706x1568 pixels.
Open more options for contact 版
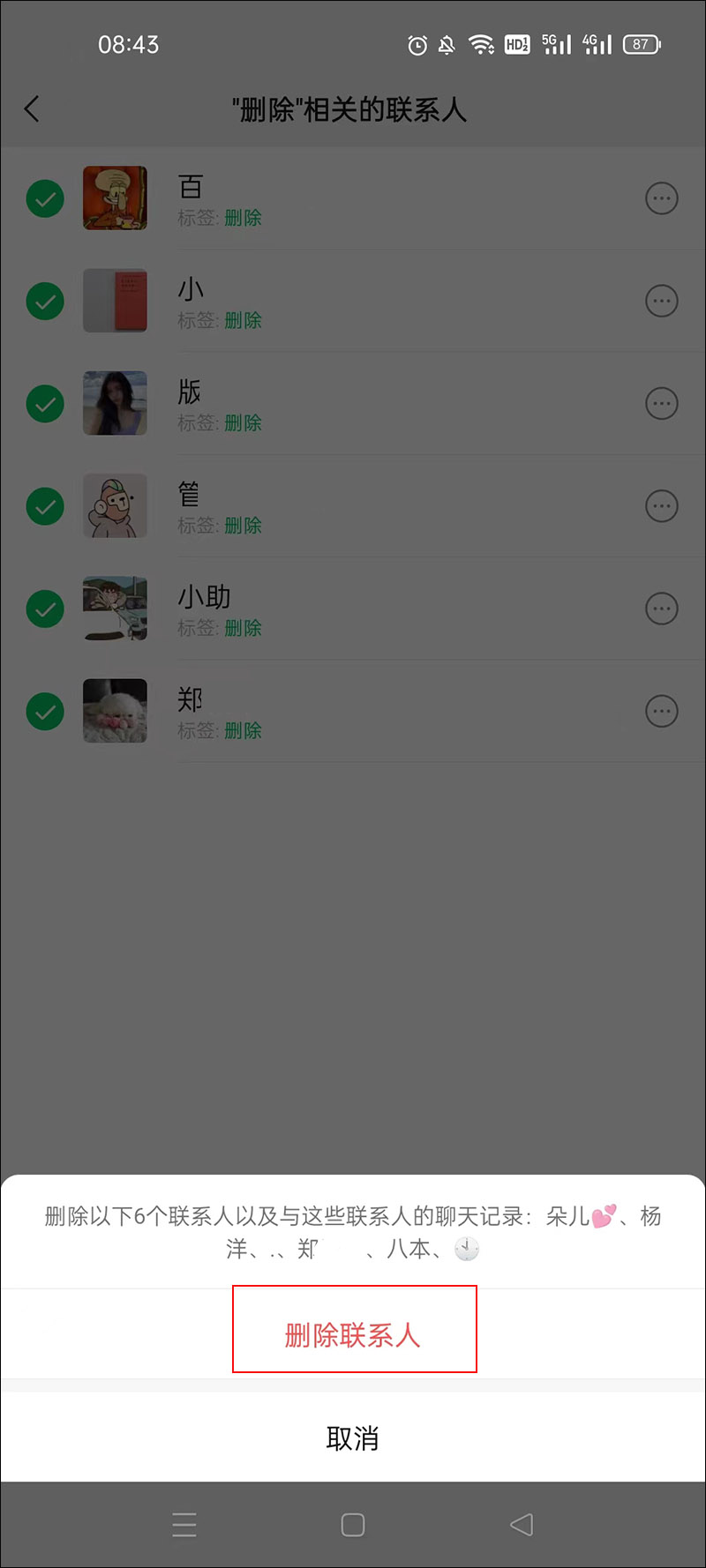point(661,403)
